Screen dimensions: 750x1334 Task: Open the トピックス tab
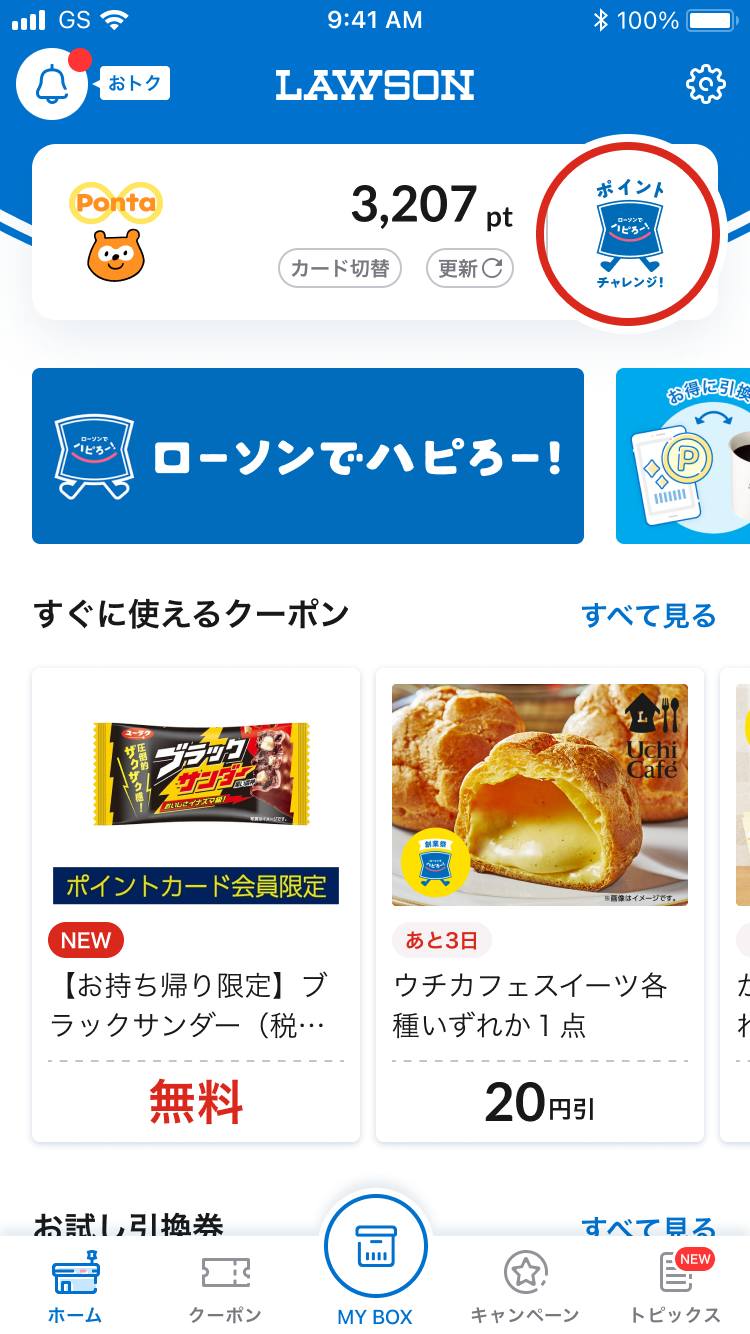pyautogui.click(x=675, y=1285)
